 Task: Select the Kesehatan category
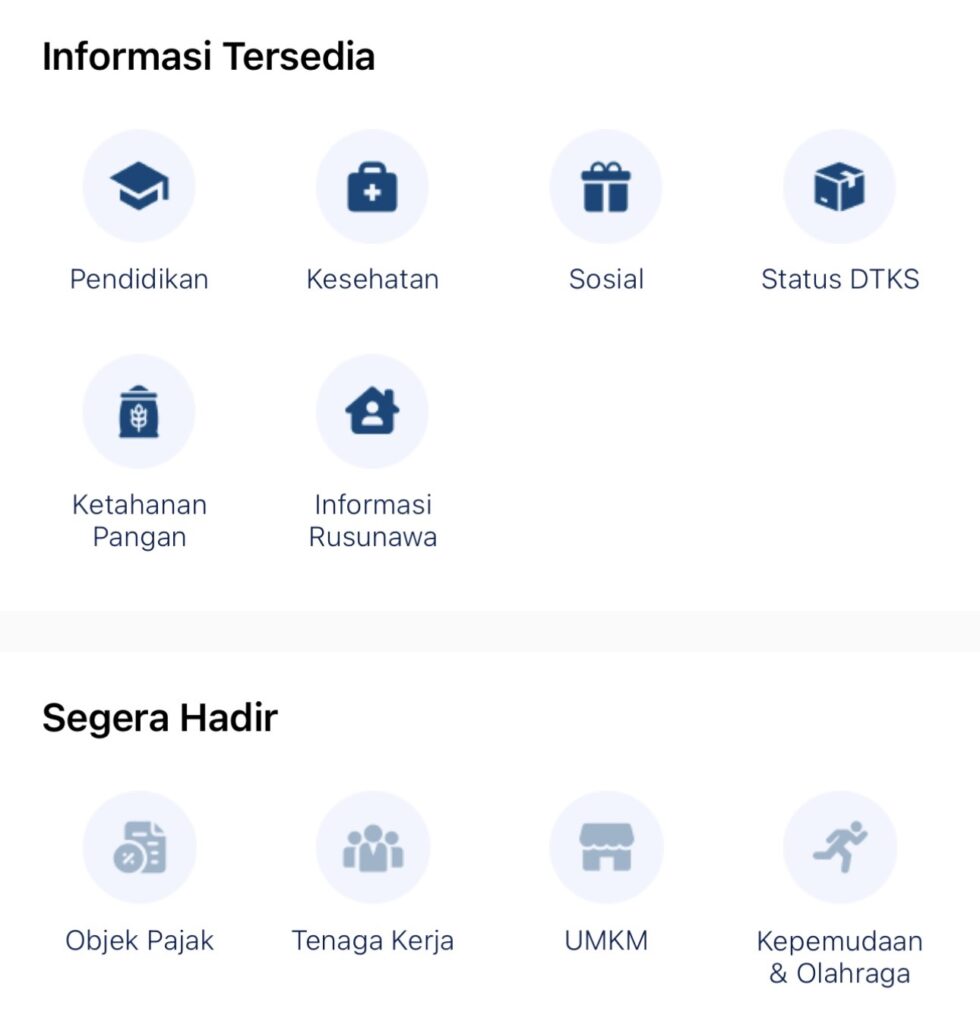click(372, 187)
